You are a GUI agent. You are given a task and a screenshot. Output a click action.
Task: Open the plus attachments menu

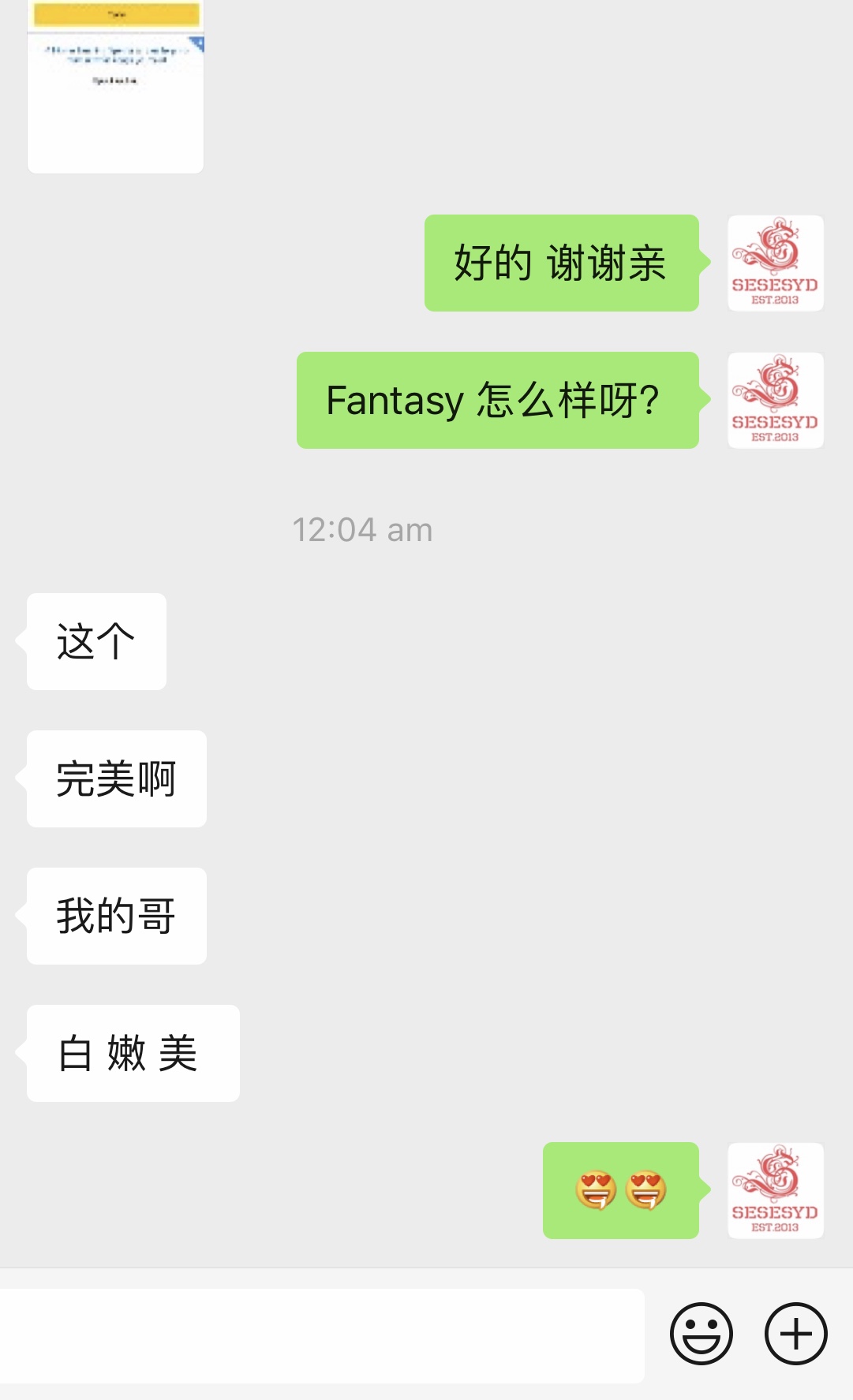pos(795,1333)
